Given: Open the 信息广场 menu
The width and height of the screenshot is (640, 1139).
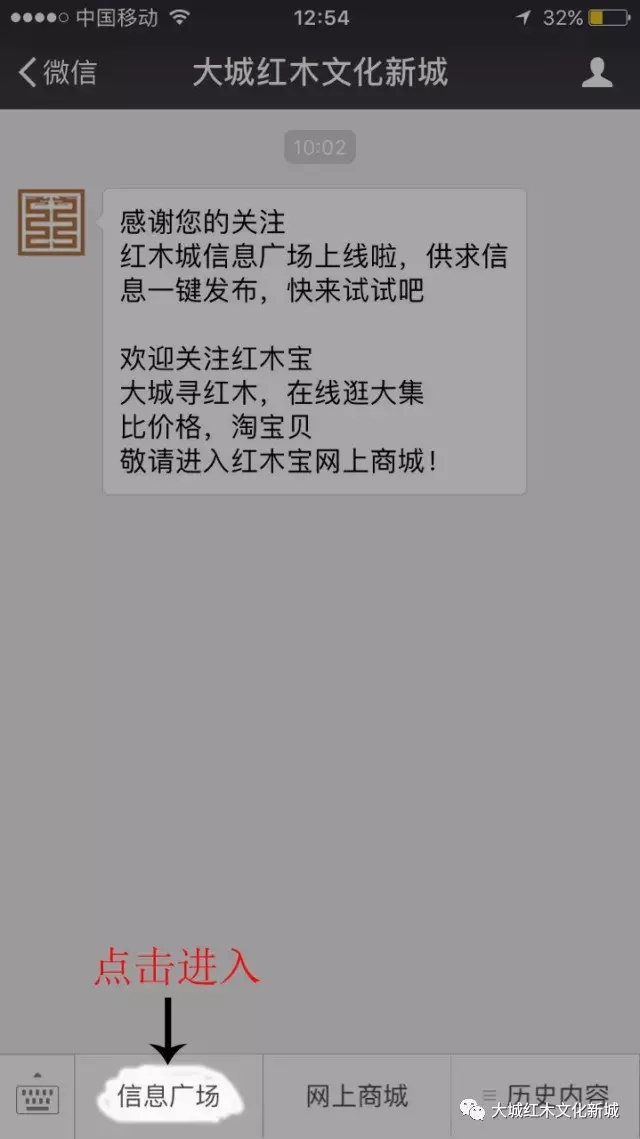Looking at the screenshot, I should [169, 1096].
